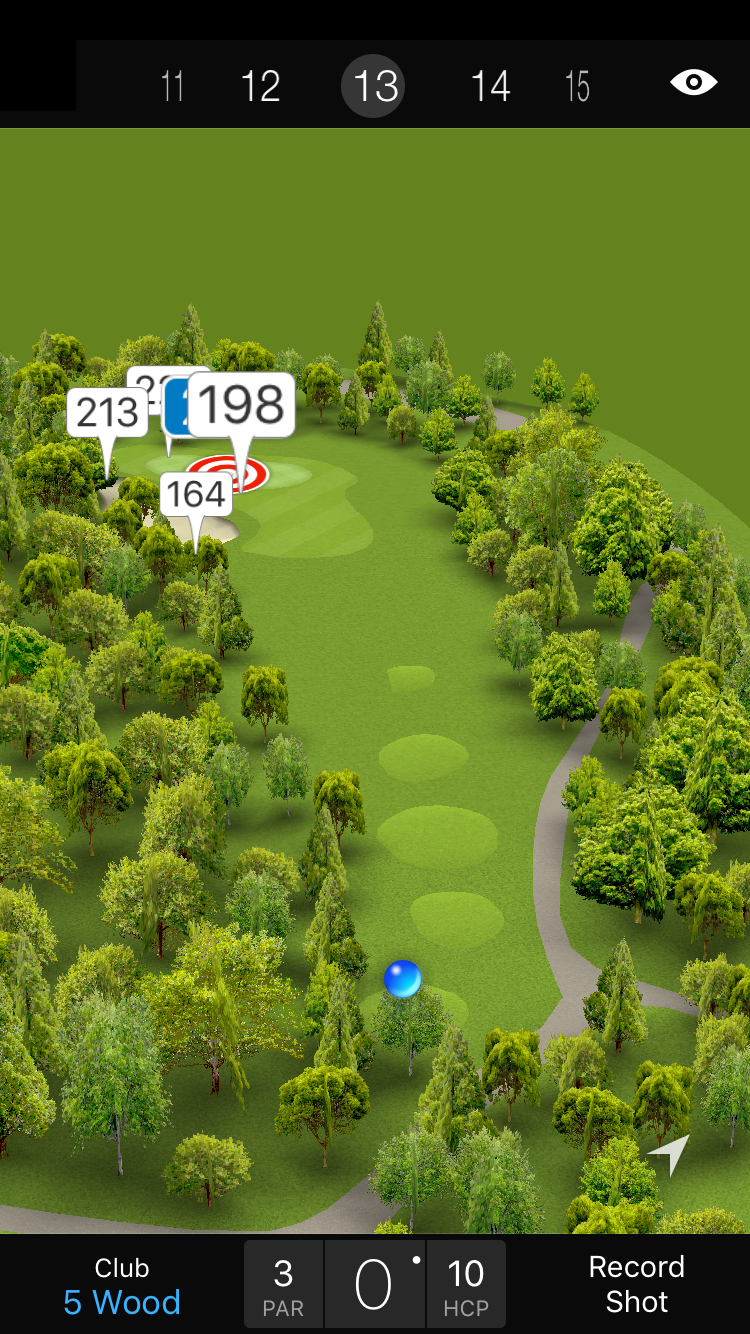This screenshot has width=750, height=1334.
Task: Tap the location arrow icon
Action: click(x=669, y=1155)
